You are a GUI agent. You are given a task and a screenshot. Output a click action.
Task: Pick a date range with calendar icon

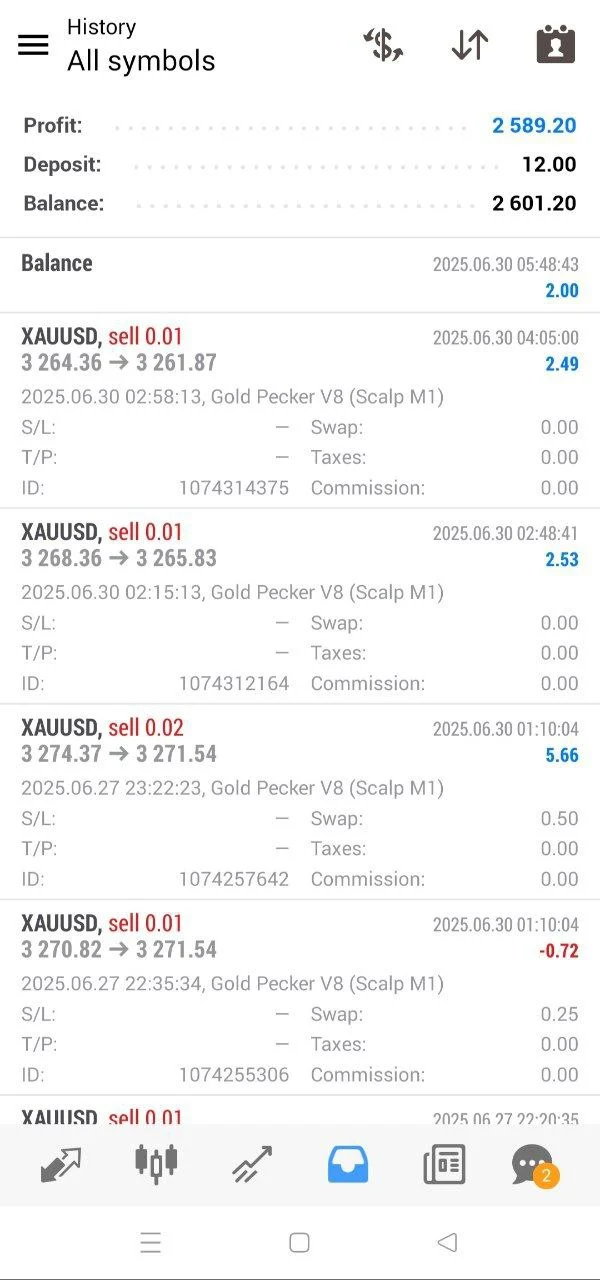coord(555,45)
